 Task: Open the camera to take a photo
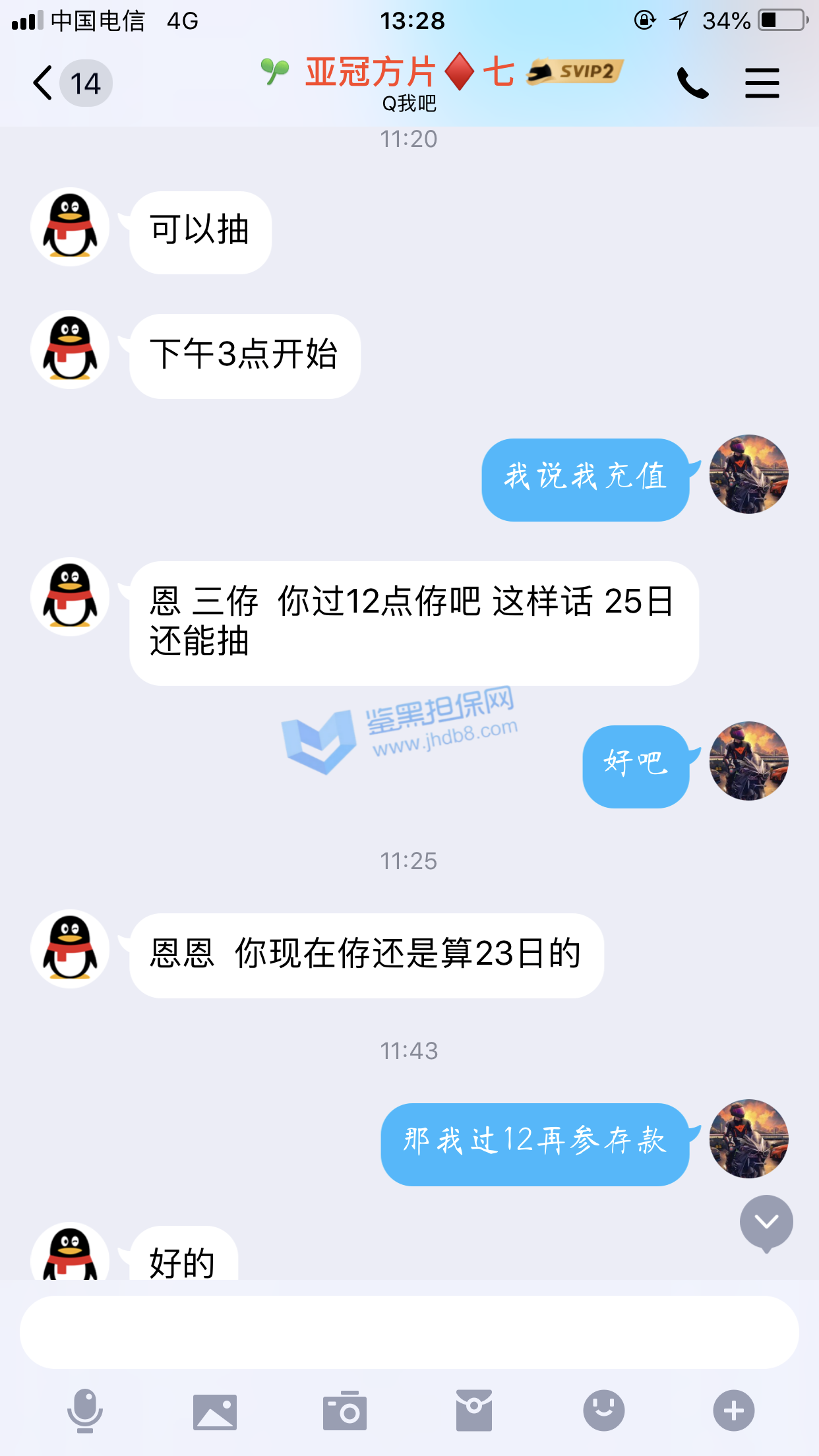point(344,1411)
